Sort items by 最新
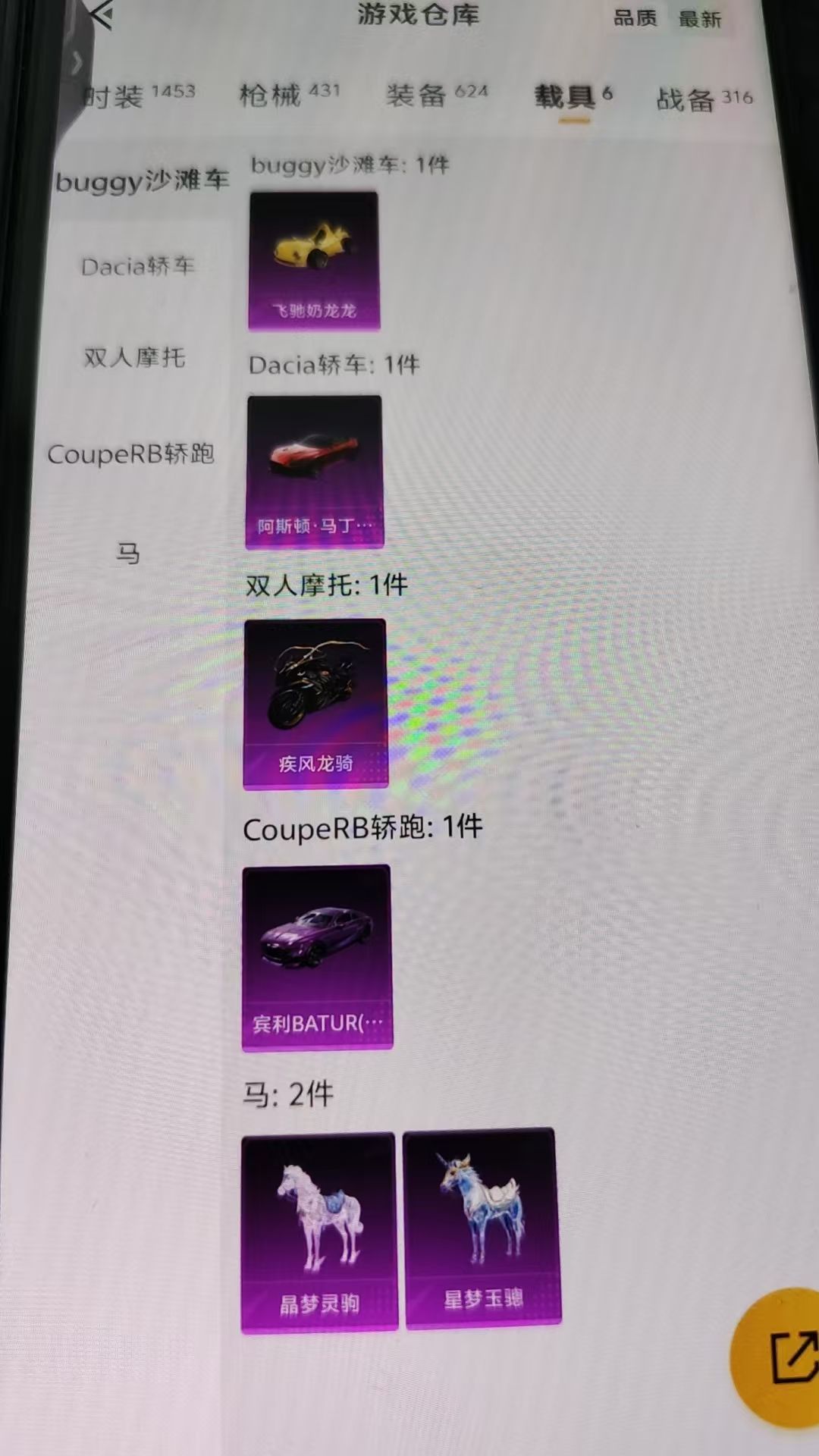The height and width of the screenshot is (1456, 819). click(699, 20)
